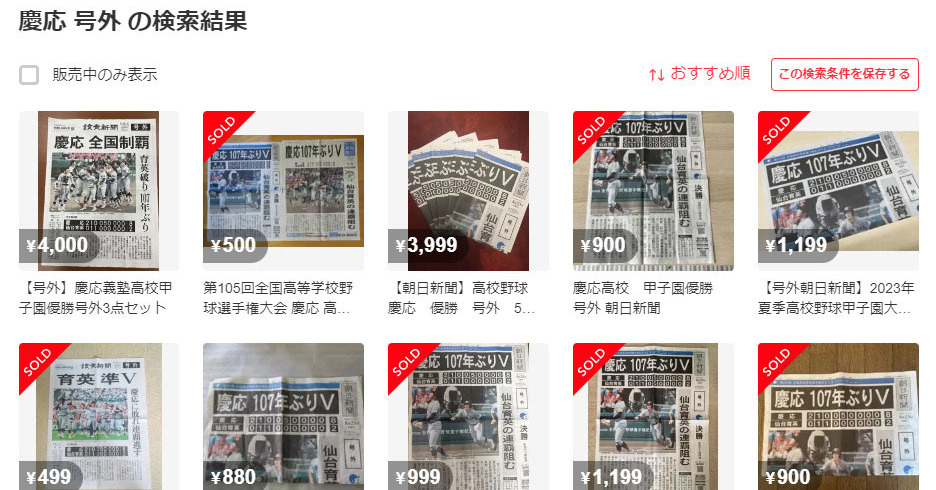Open the ¥900 慶応高校 甲子園優勝 listing

pos(653,191)
